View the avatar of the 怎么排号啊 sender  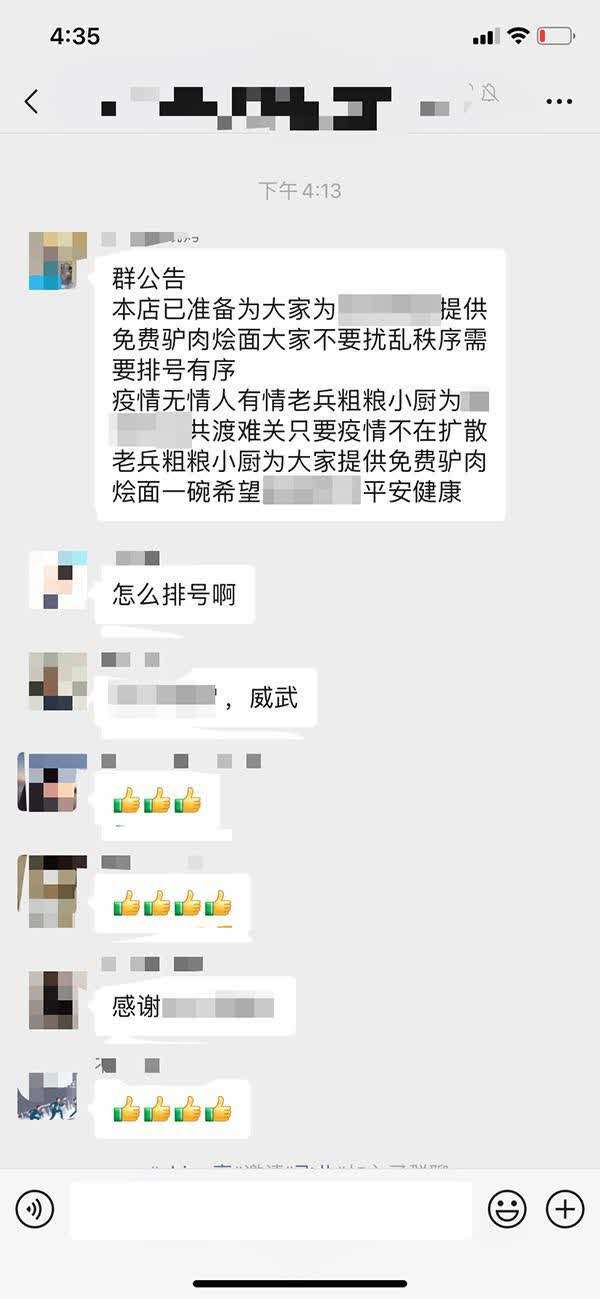[x=58, y=580]
